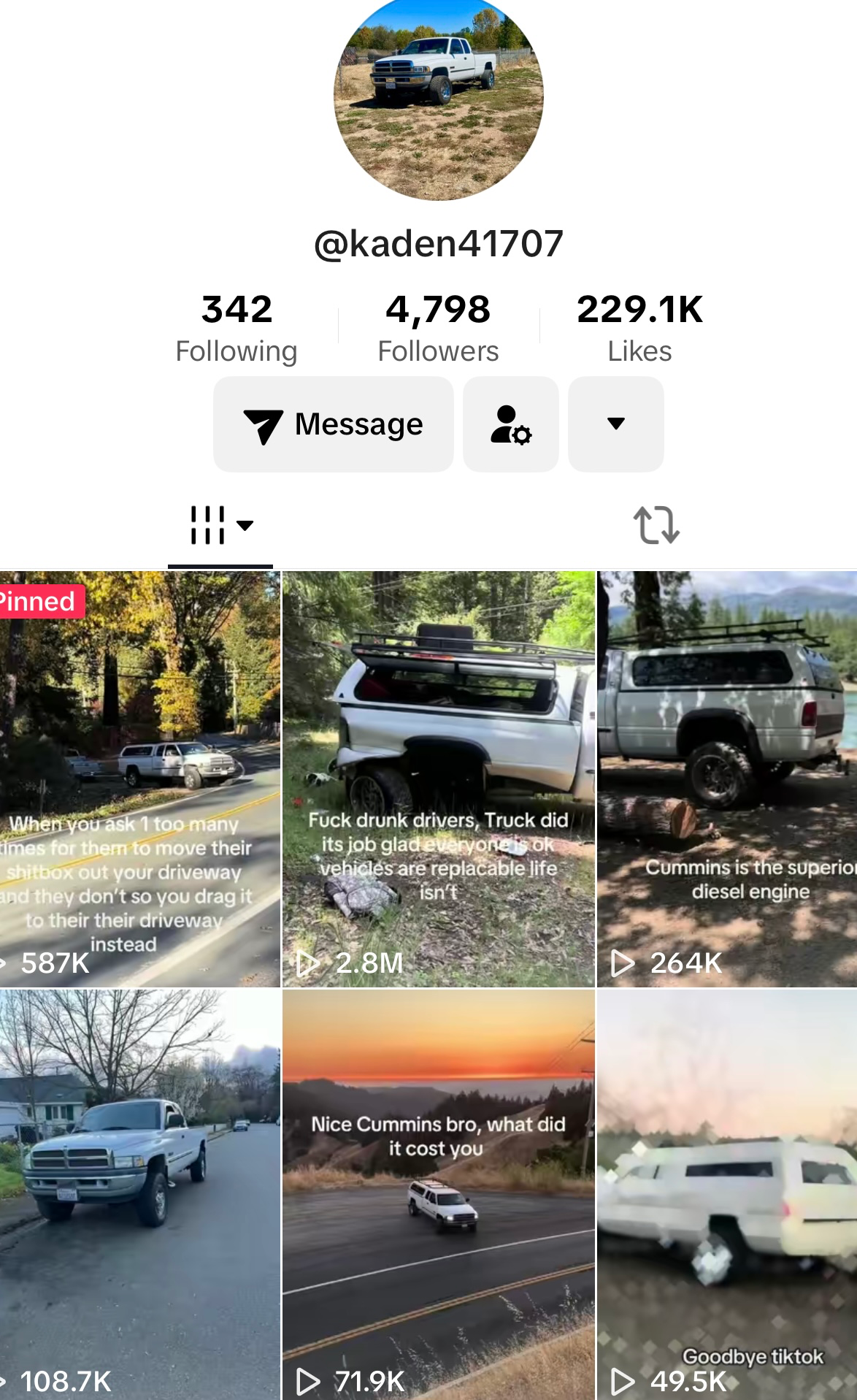Expand the suggested accounts dropdown arrow
This screenshot has height=1400, width=857.
pos(615,424)
